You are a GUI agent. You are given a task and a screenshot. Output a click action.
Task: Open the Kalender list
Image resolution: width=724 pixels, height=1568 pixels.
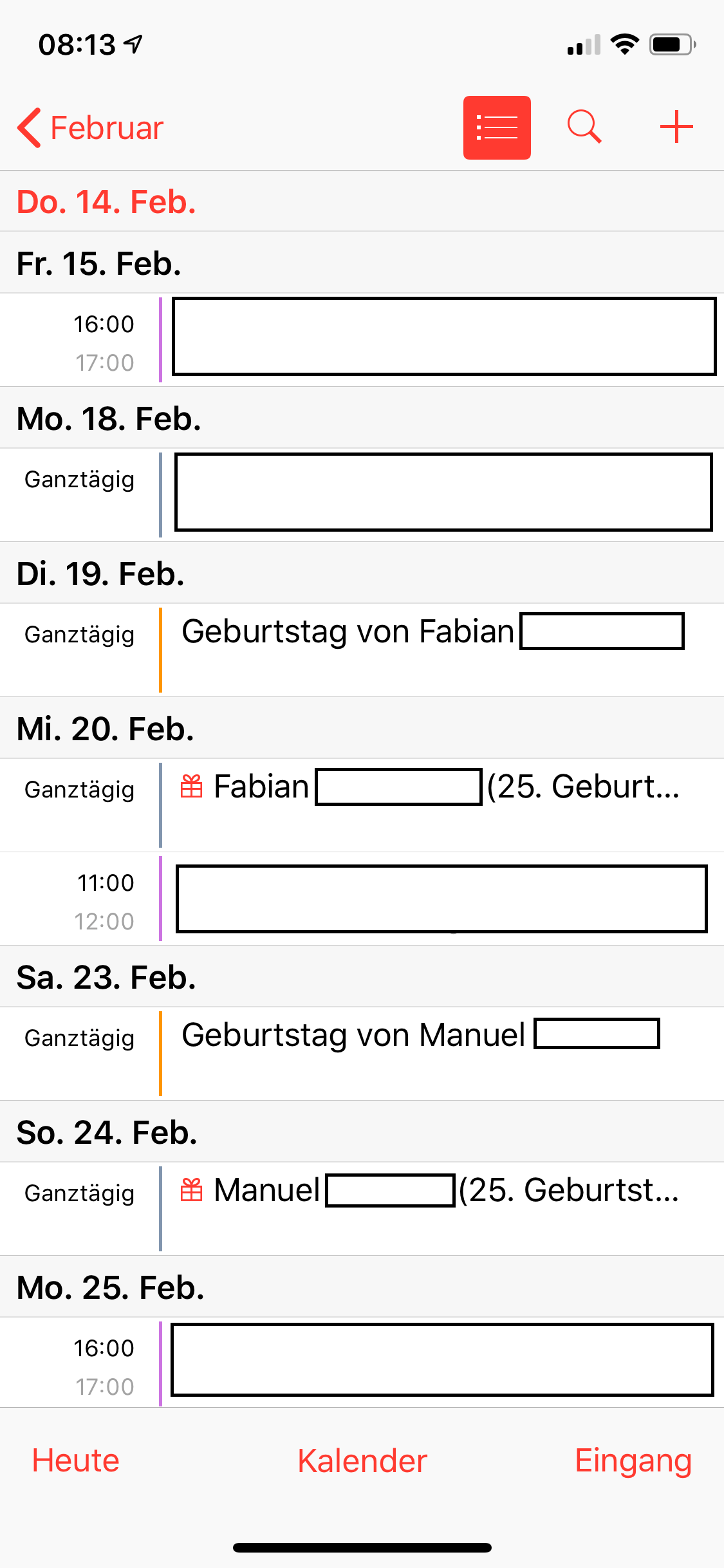pos(362,1461)
